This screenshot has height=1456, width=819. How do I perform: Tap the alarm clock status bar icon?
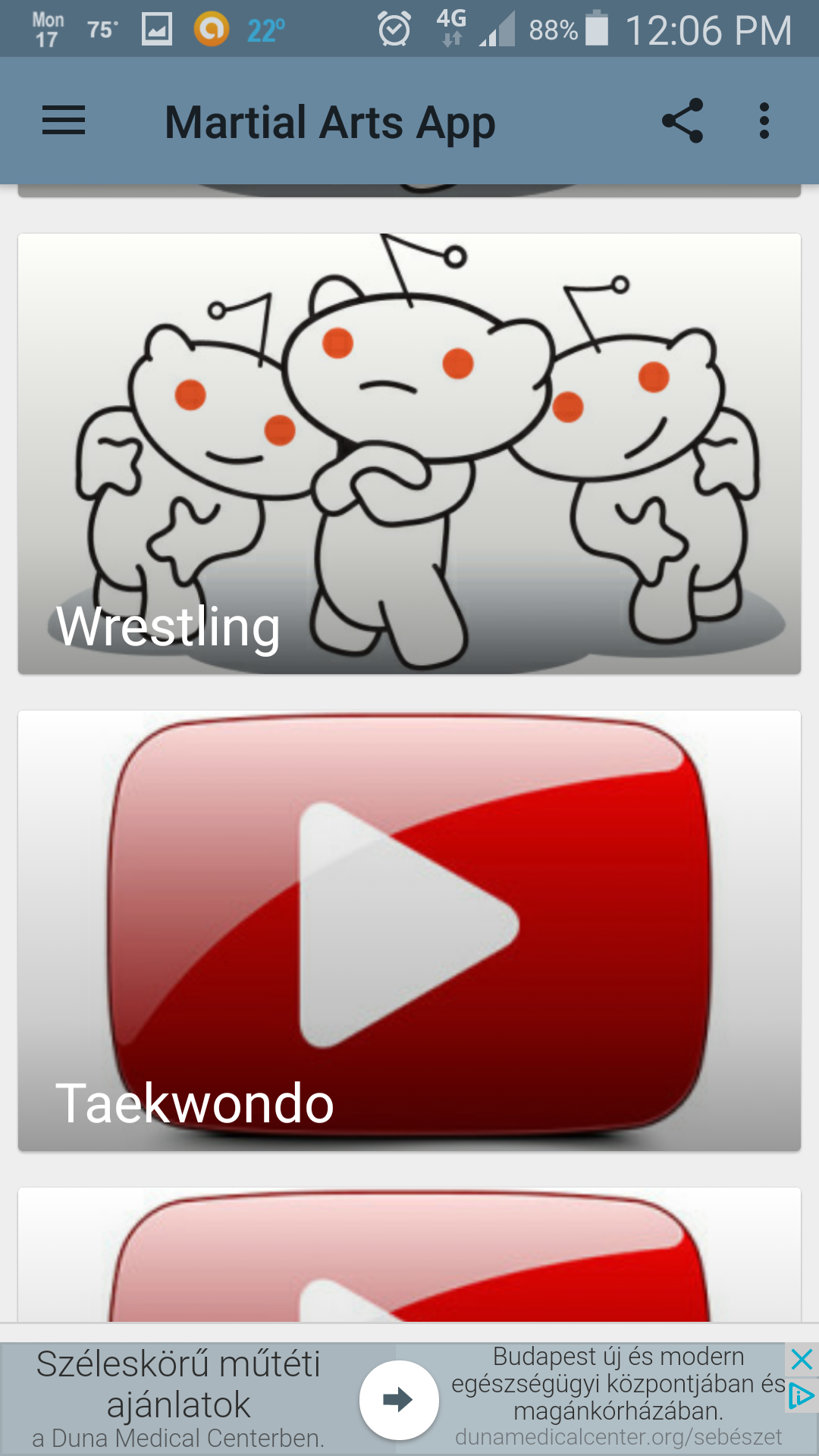click(394, 28)
